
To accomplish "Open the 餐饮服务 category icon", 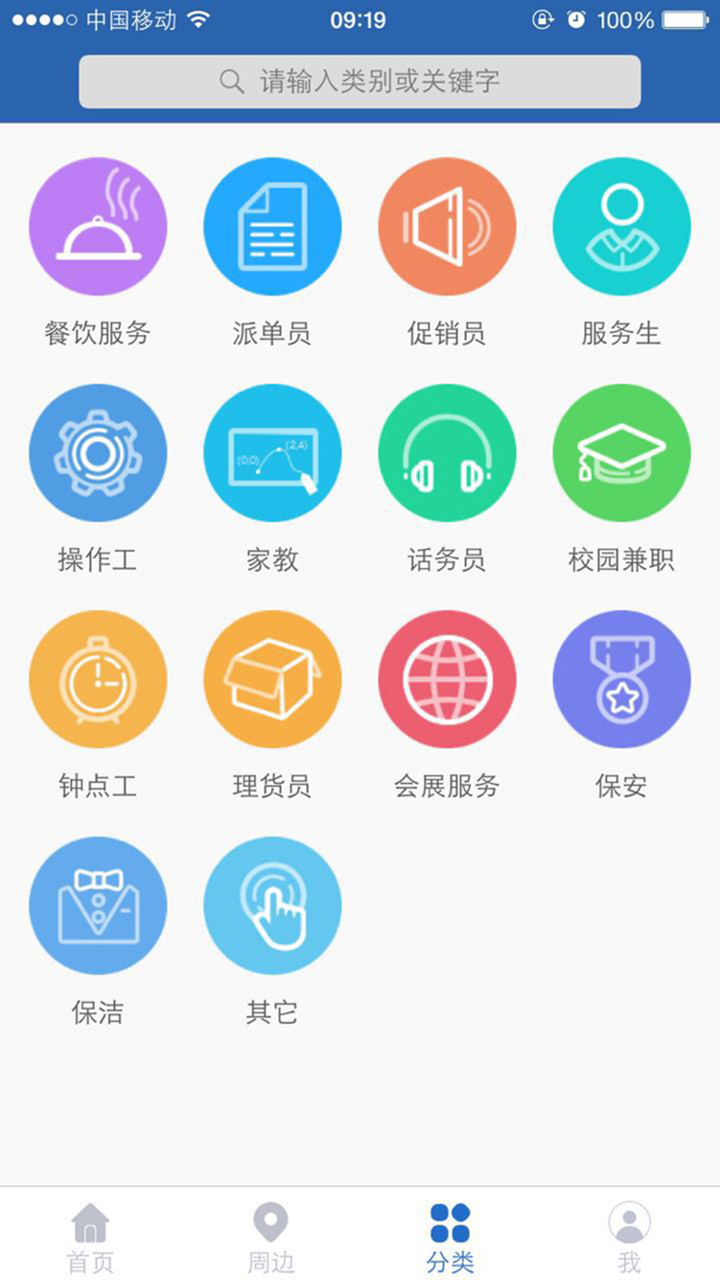I will tap(97, 226).
